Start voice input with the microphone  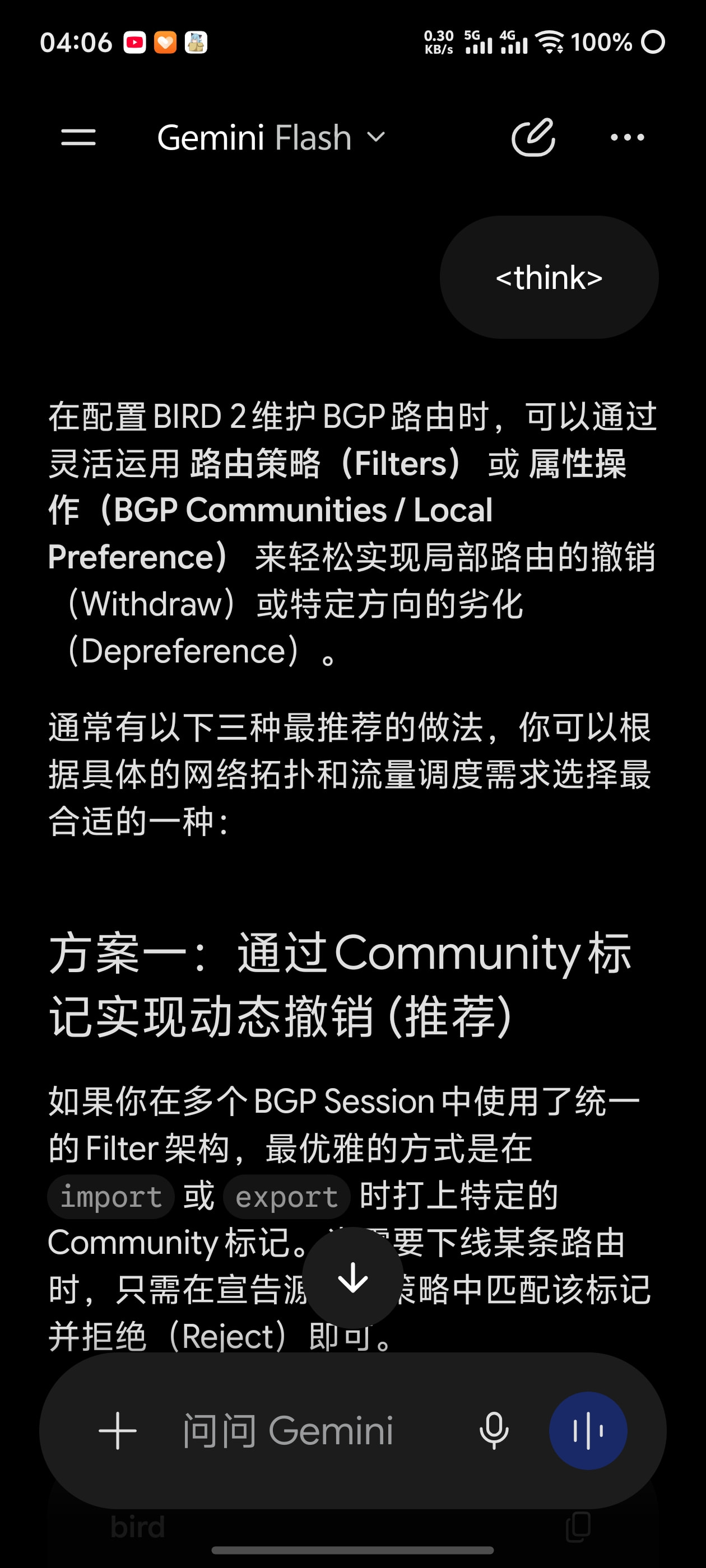(x=494, y=1430)
